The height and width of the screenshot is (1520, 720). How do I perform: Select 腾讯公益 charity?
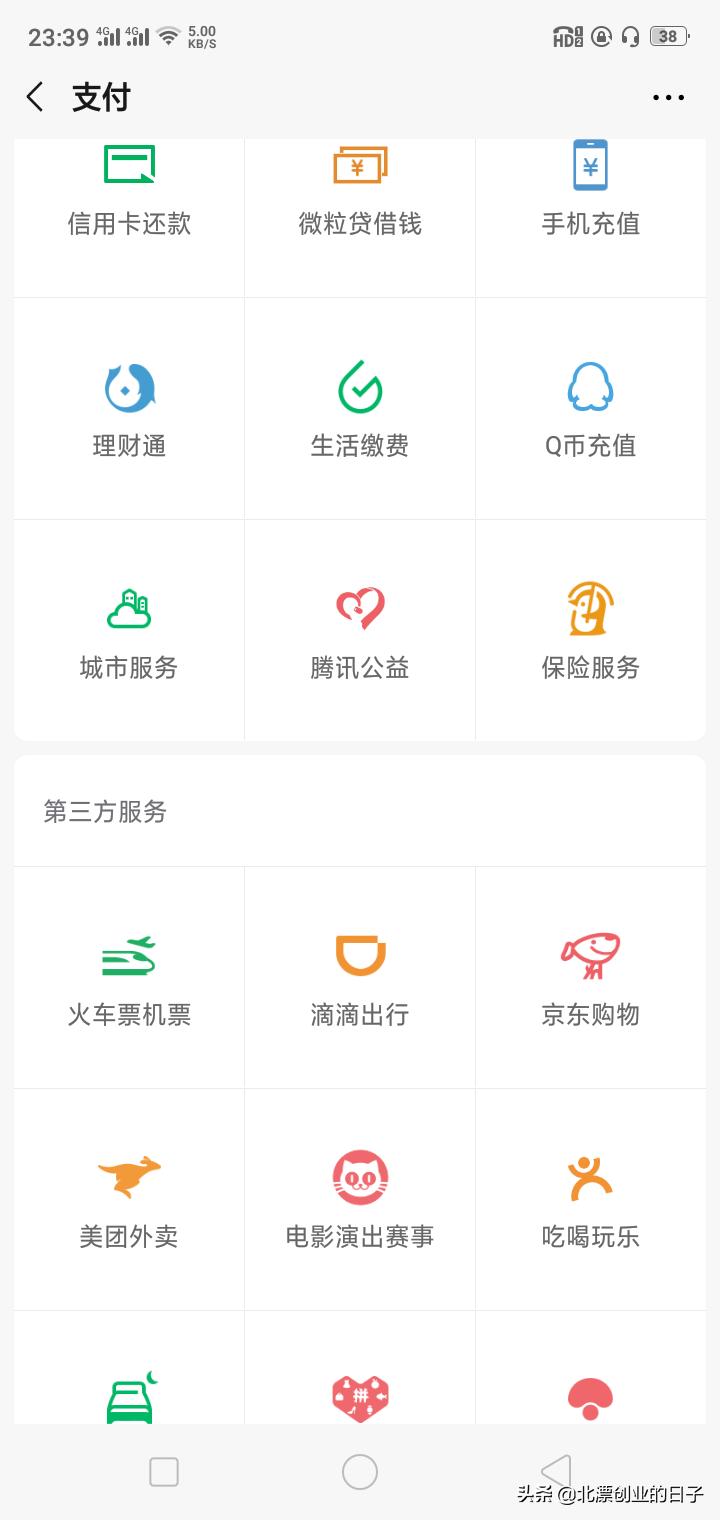pyautogui.click(x=360, y=632)
